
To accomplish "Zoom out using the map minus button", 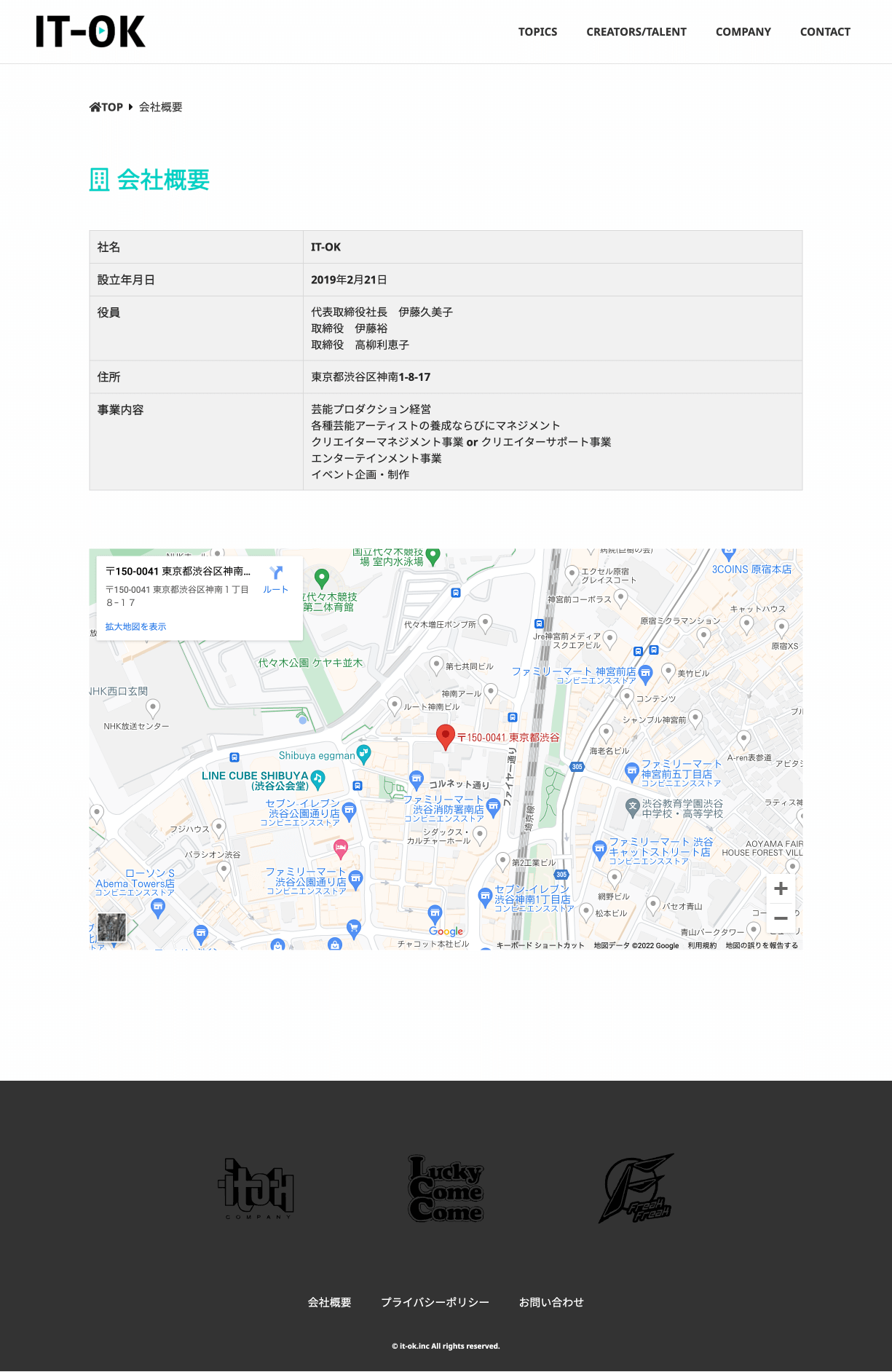I will pos(781,920).
